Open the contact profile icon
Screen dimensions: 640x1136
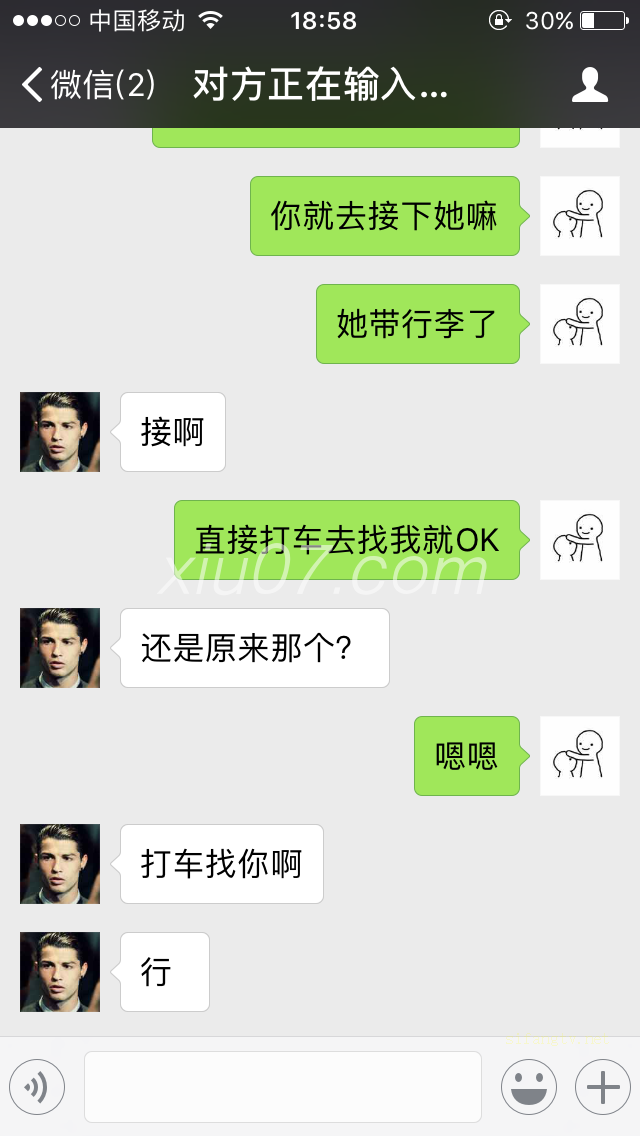point(589,85)
